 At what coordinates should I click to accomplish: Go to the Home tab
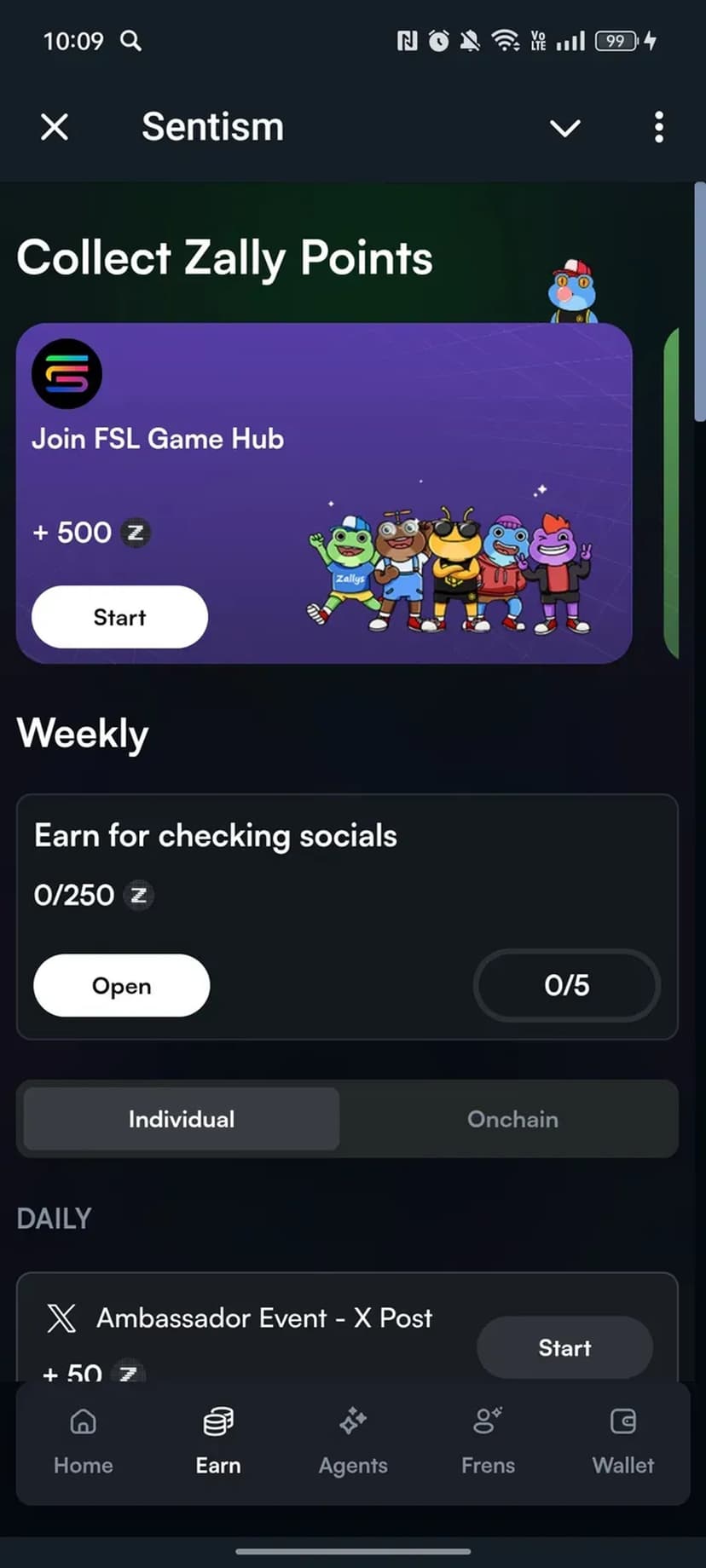tap(83, 1442)
